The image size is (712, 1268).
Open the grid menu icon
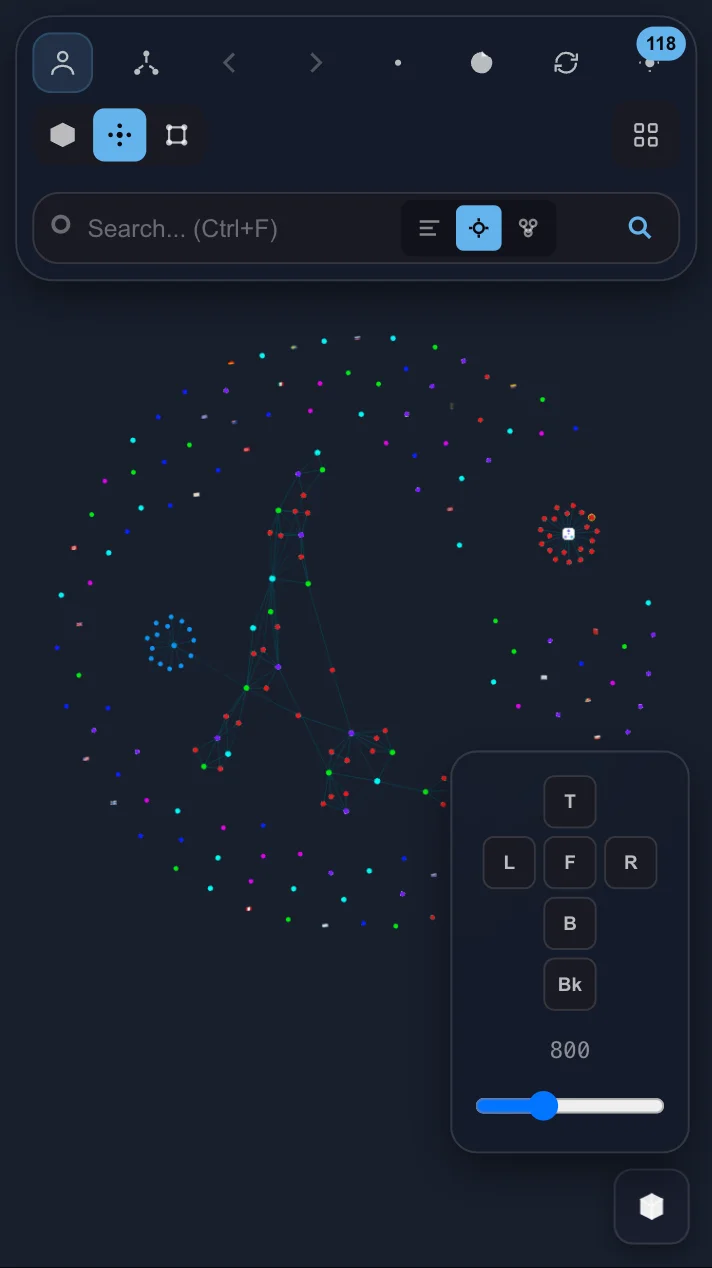click(646, 135)
